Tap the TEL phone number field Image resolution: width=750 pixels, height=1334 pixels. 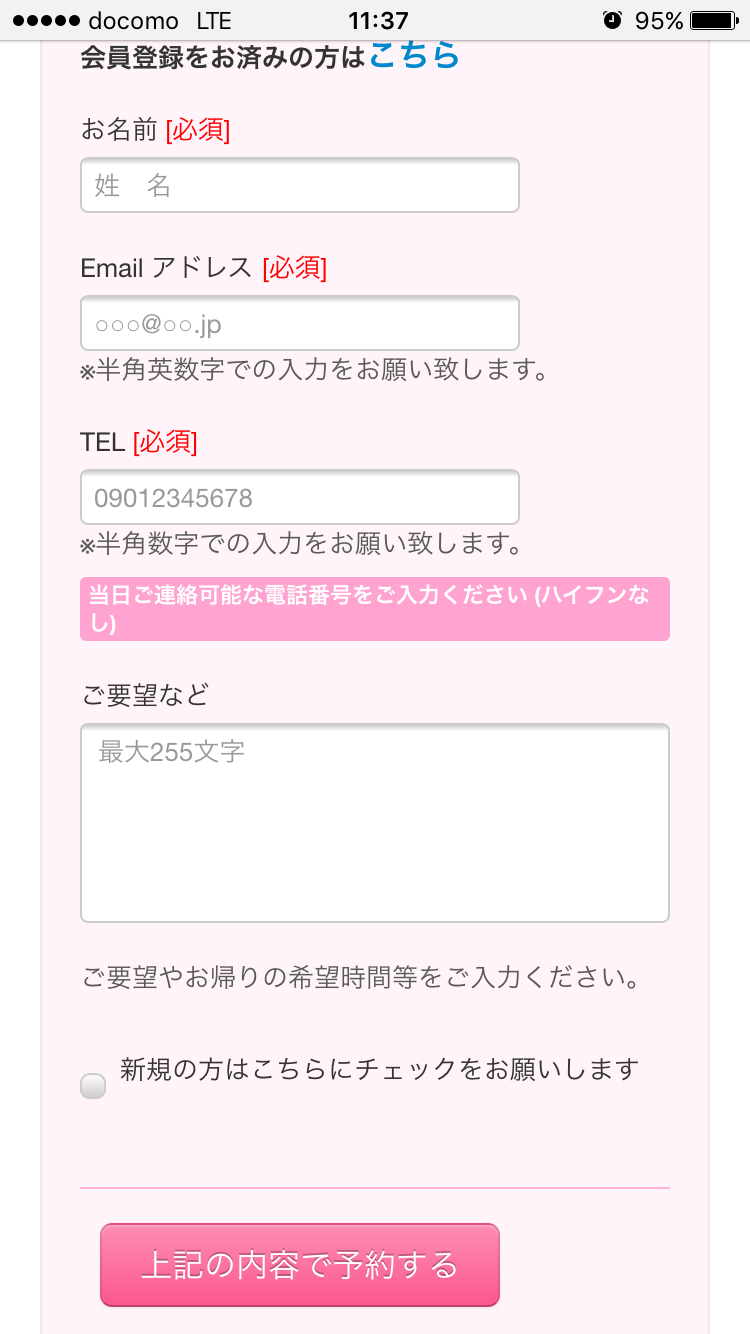click(300, 497)
